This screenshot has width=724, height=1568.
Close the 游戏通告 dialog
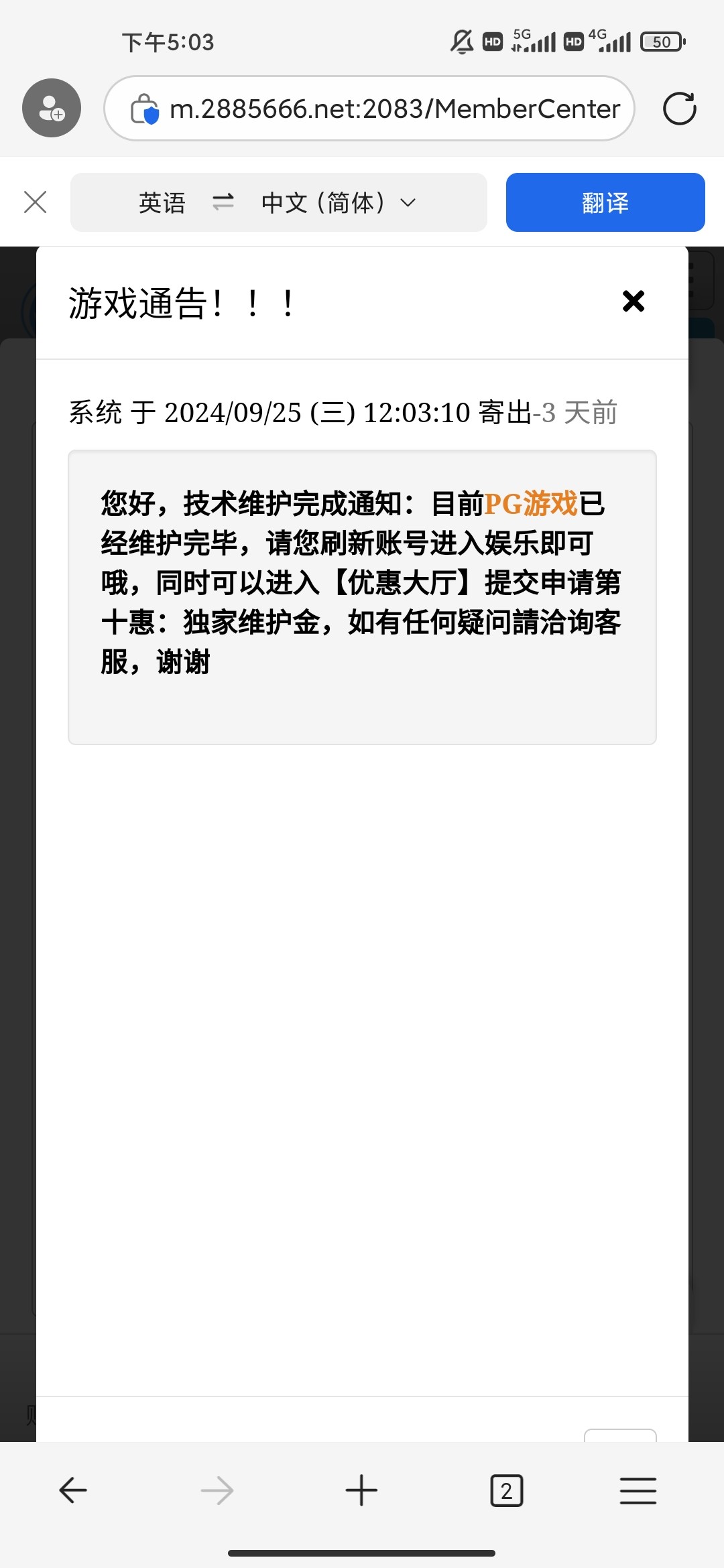(633, 302)
